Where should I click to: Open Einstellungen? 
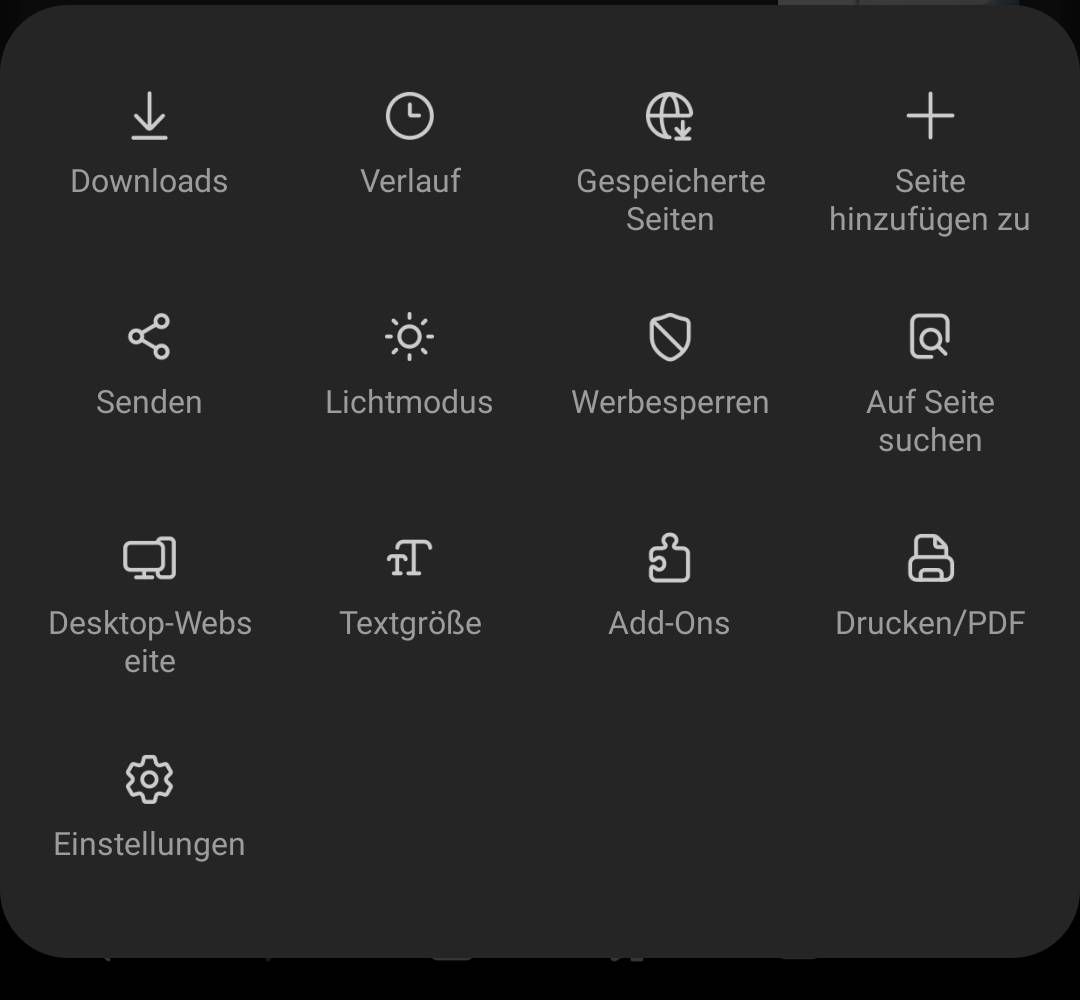(x=149, y=806)
